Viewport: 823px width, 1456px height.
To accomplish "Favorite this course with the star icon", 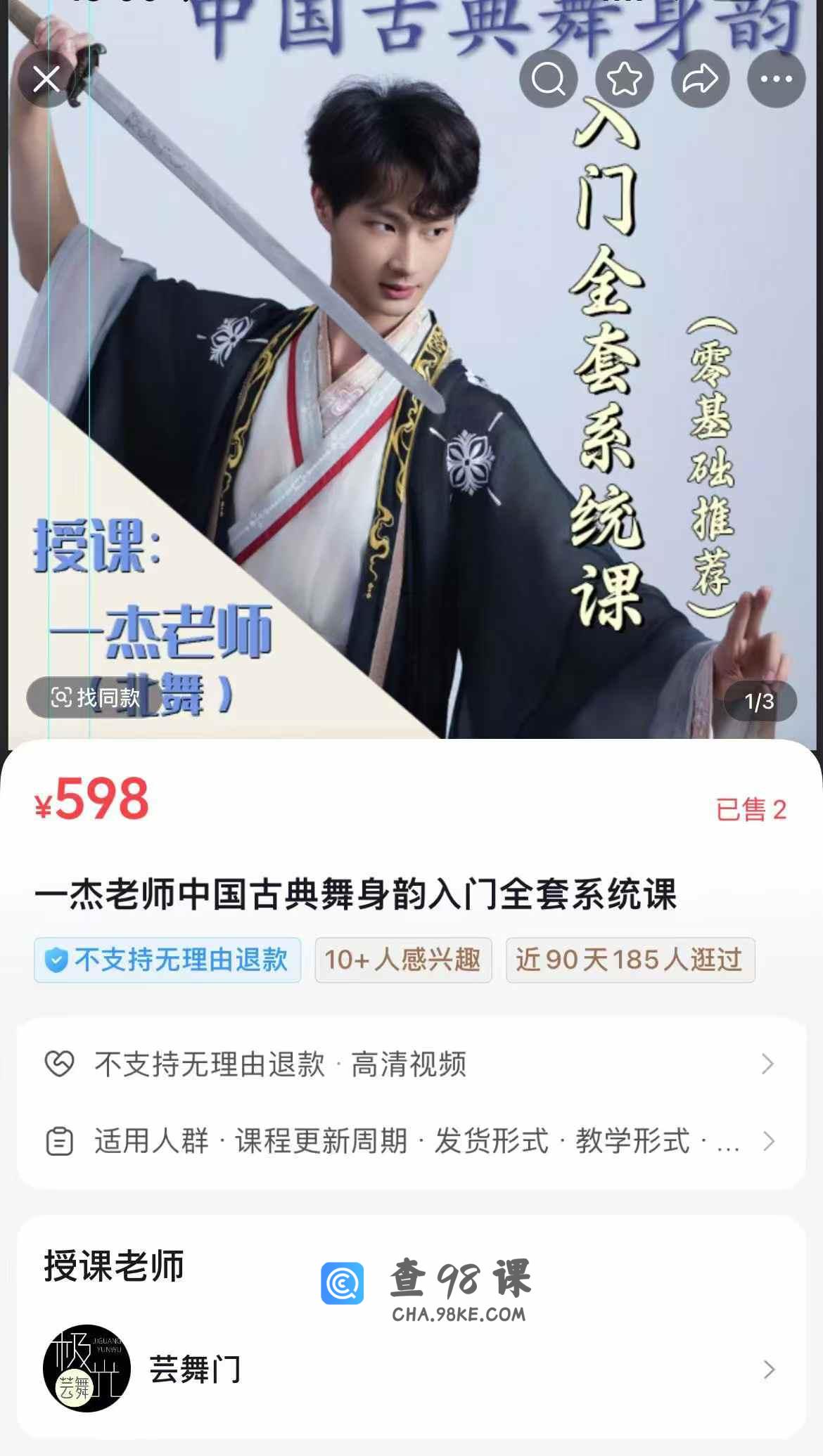I will [625, 79].
